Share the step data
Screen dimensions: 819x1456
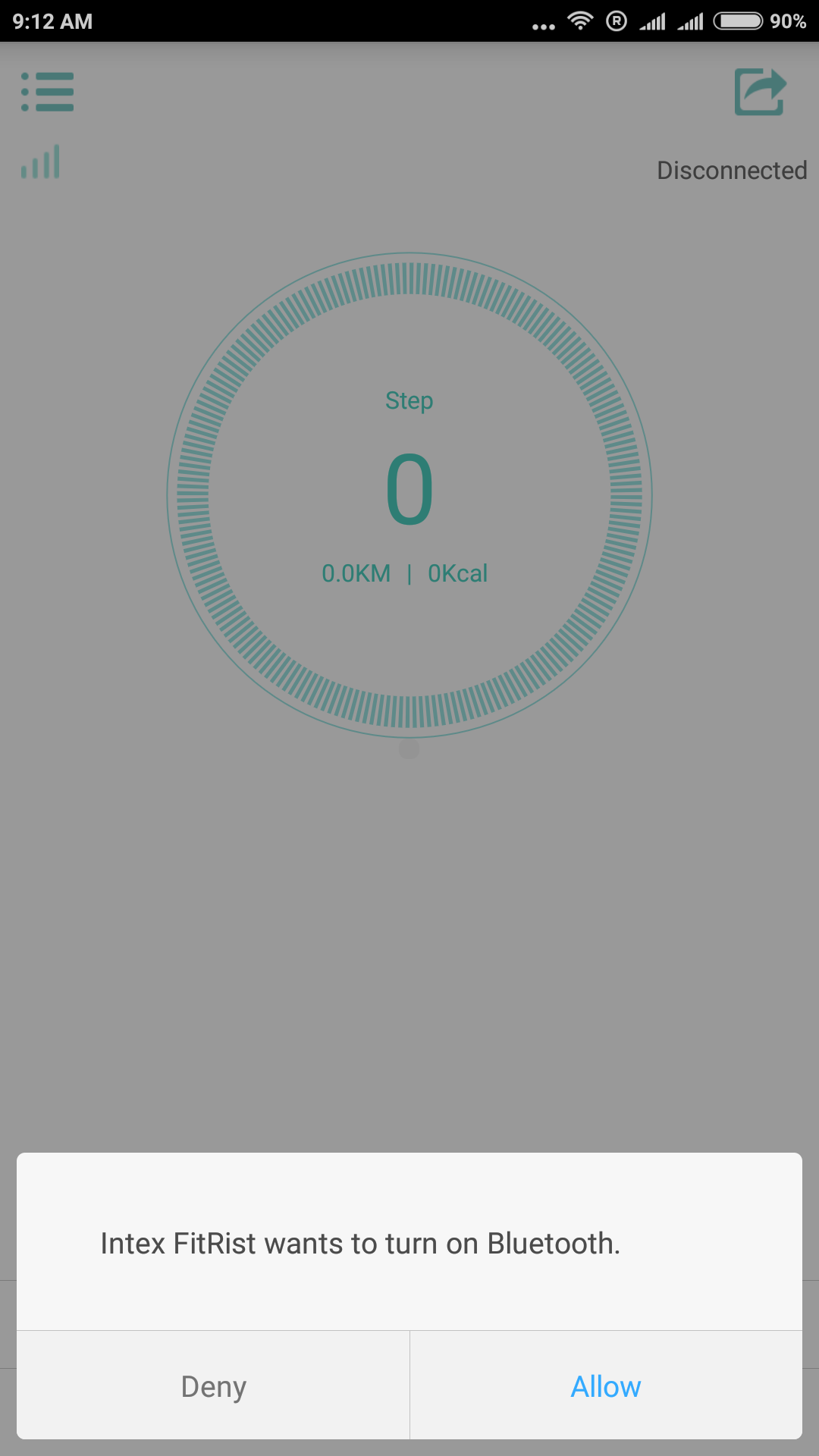pyautogui.click(x=760, y=92)
